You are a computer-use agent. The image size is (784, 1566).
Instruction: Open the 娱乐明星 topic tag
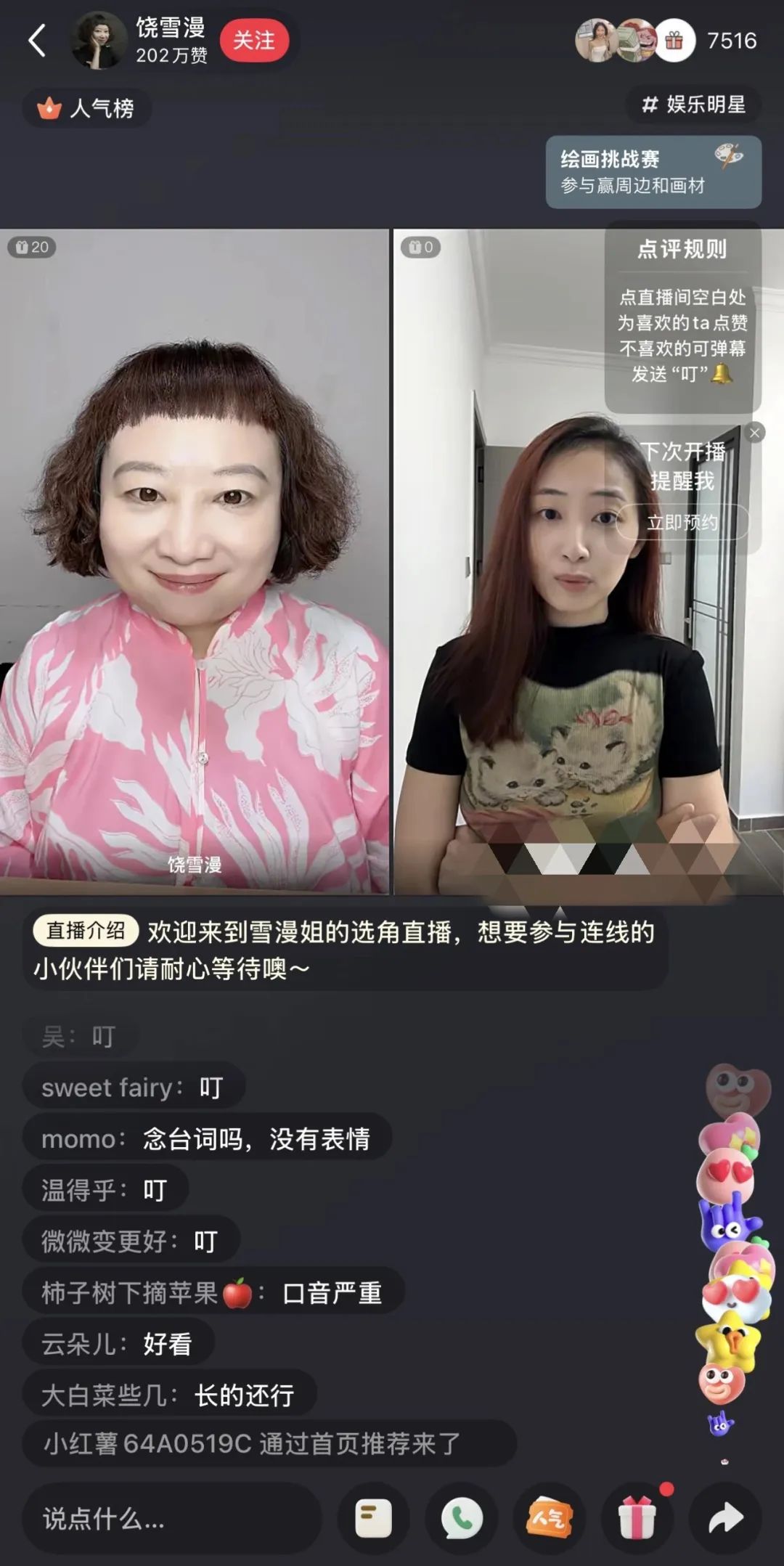[x=693, y=105]
